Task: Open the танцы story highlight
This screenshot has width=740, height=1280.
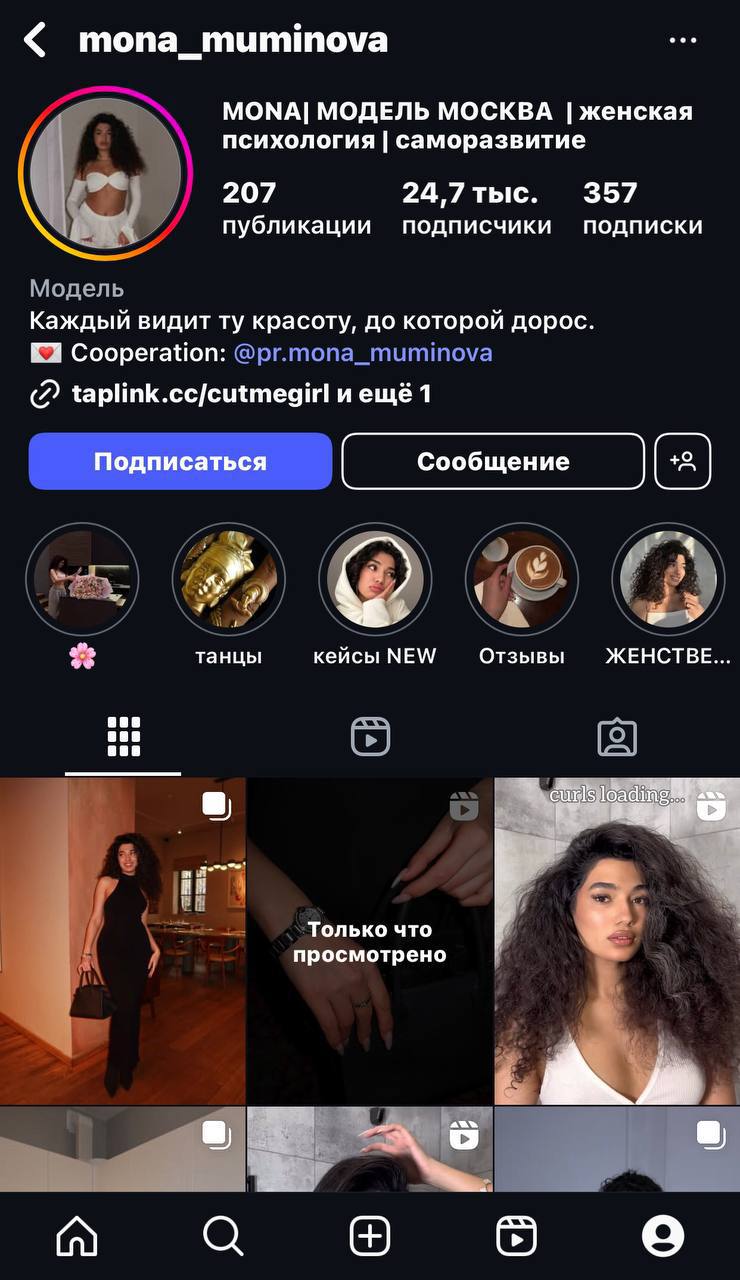Action: coord(228,580)
